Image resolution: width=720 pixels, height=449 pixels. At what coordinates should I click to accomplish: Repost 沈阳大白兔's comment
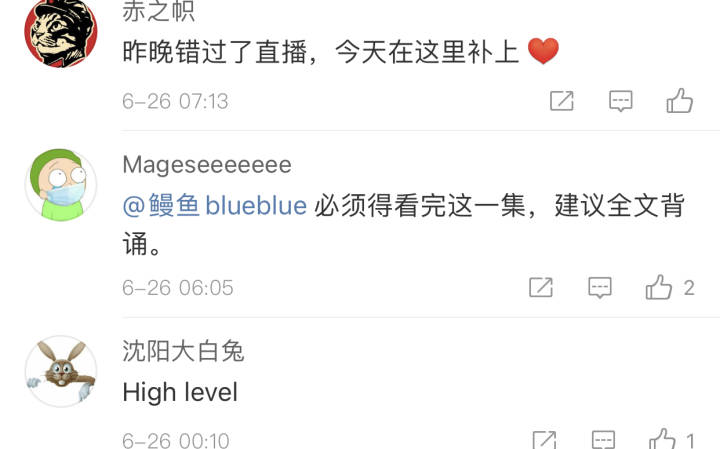[x=544, y=440]
